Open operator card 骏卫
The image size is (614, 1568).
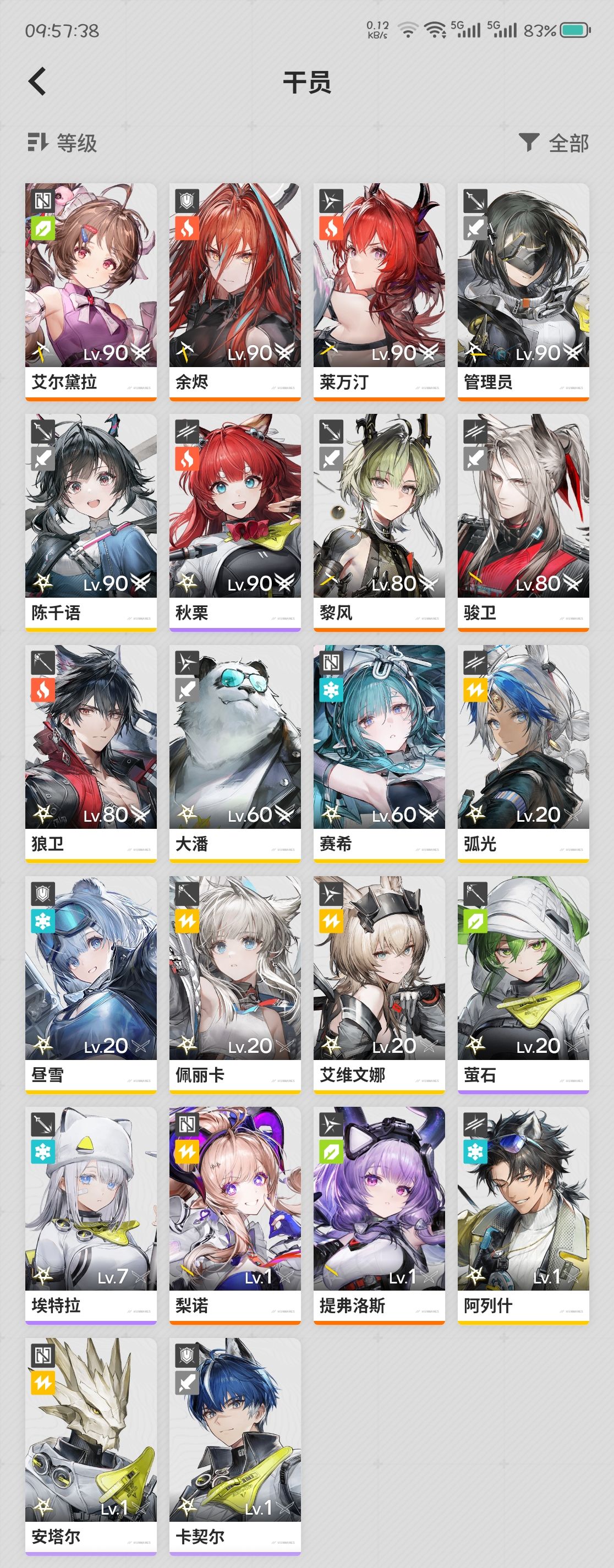(523, 523)
